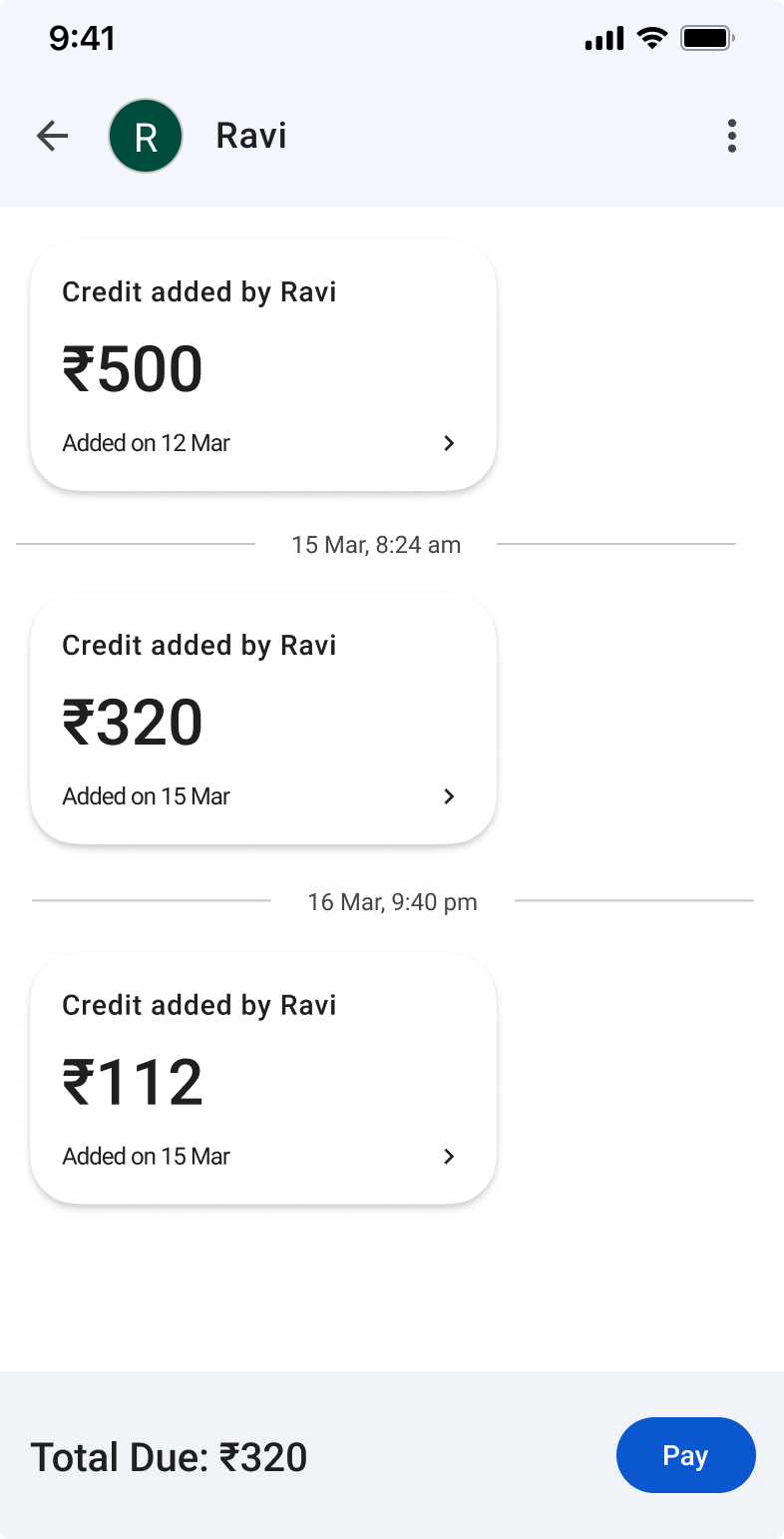Open the ₹500 credit card
This screenshot has width=784, height=1539.
pyautogui.click(x=262, y=366)
